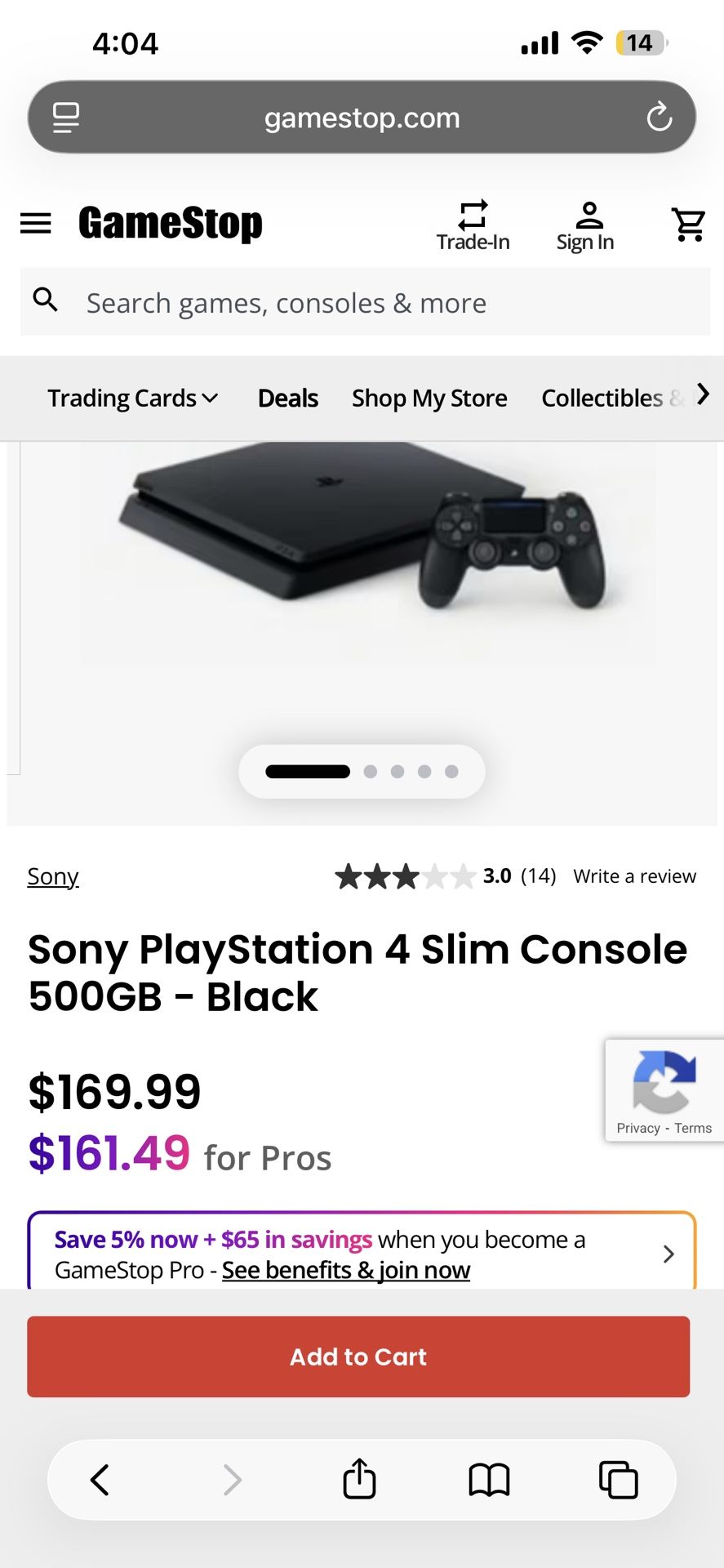724x1568 pixels.
Task: Open the hamburger menu
Action: tap(35, 223)
